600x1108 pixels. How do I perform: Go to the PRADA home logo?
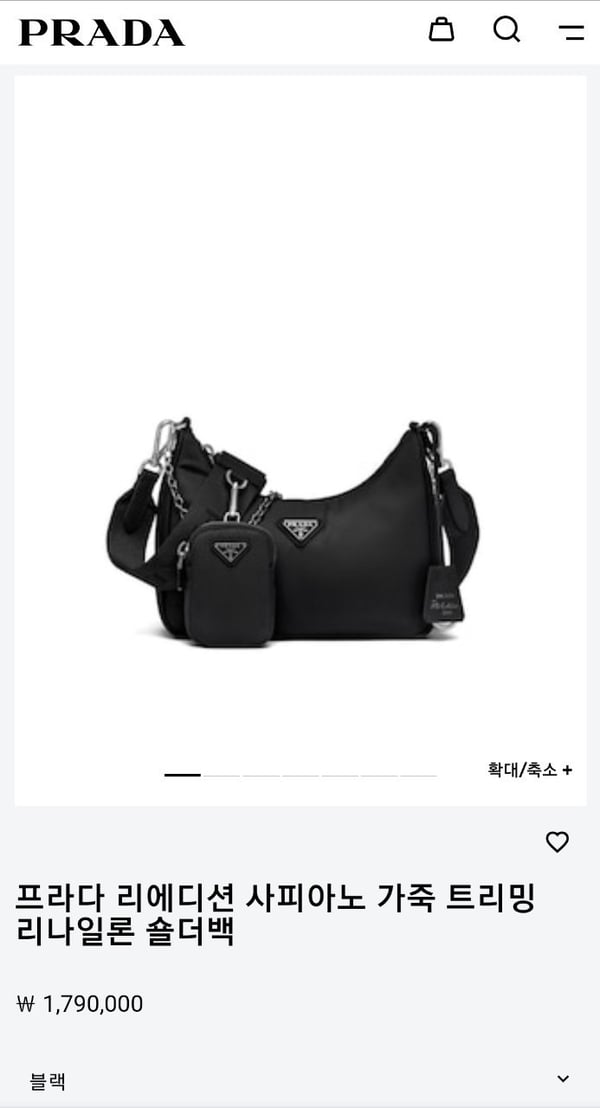pyautogui.click(x=102, y=32)
